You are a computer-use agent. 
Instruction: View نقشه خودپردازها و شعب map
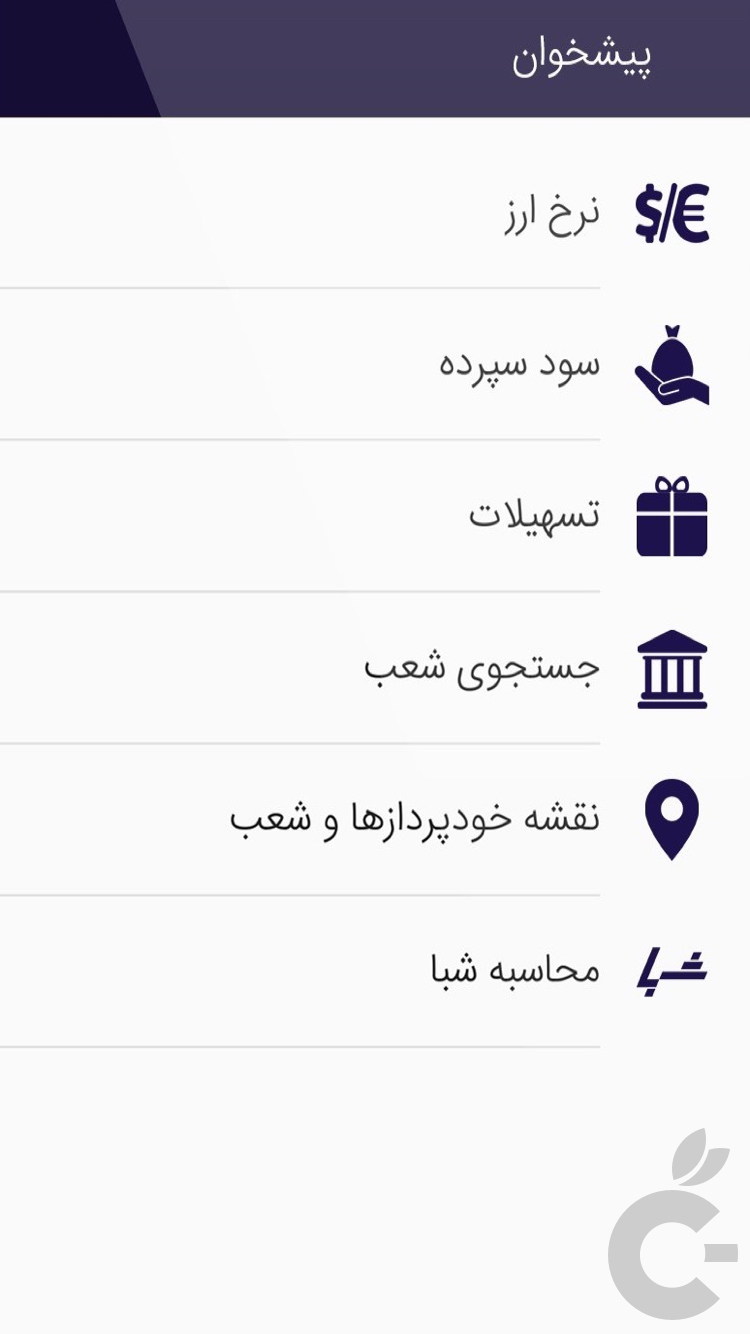pyautogui.click(x=415, y=819)
